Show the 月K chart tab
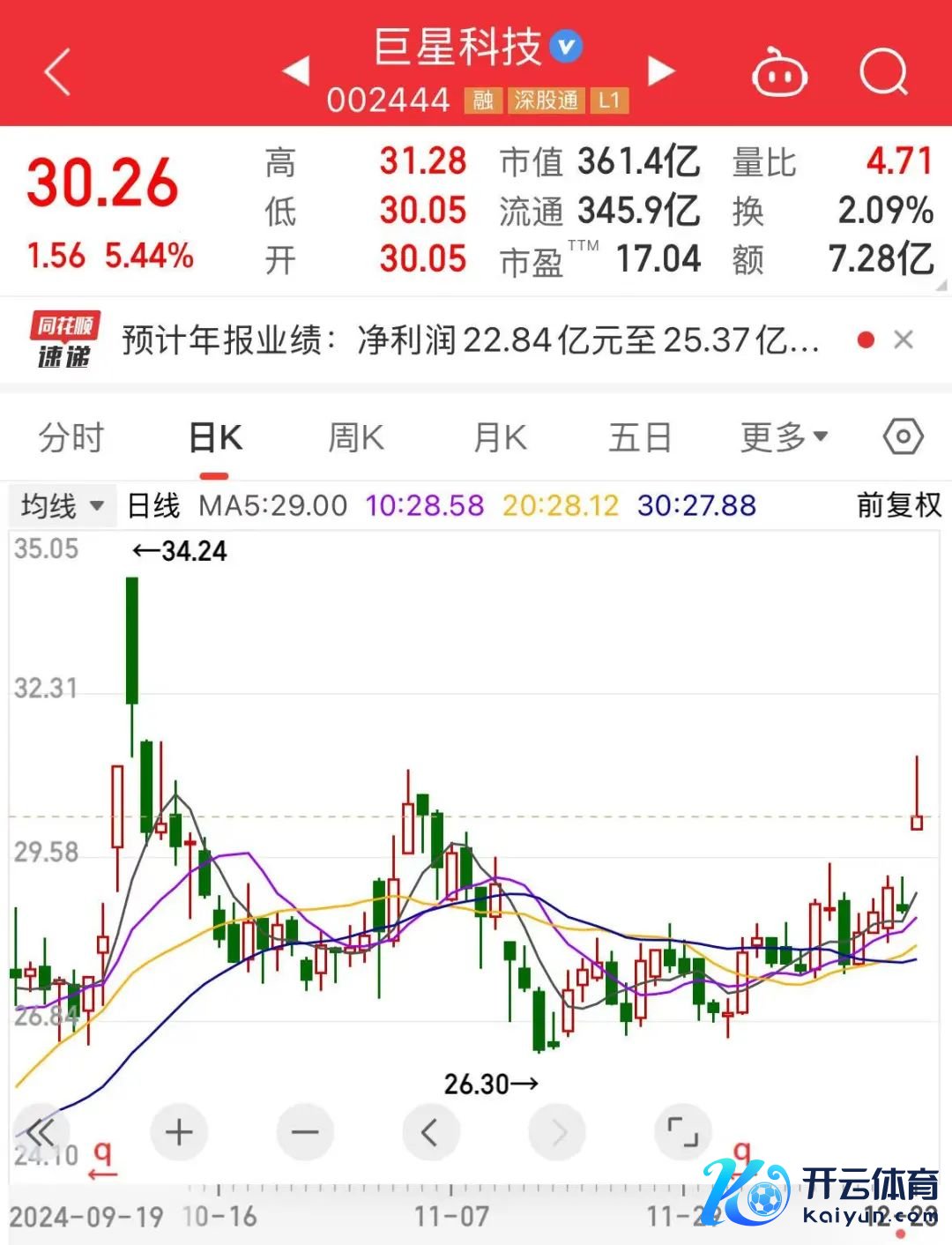Image resolution: width=952 pixels, height=1245 pixels. coord(500,437)
